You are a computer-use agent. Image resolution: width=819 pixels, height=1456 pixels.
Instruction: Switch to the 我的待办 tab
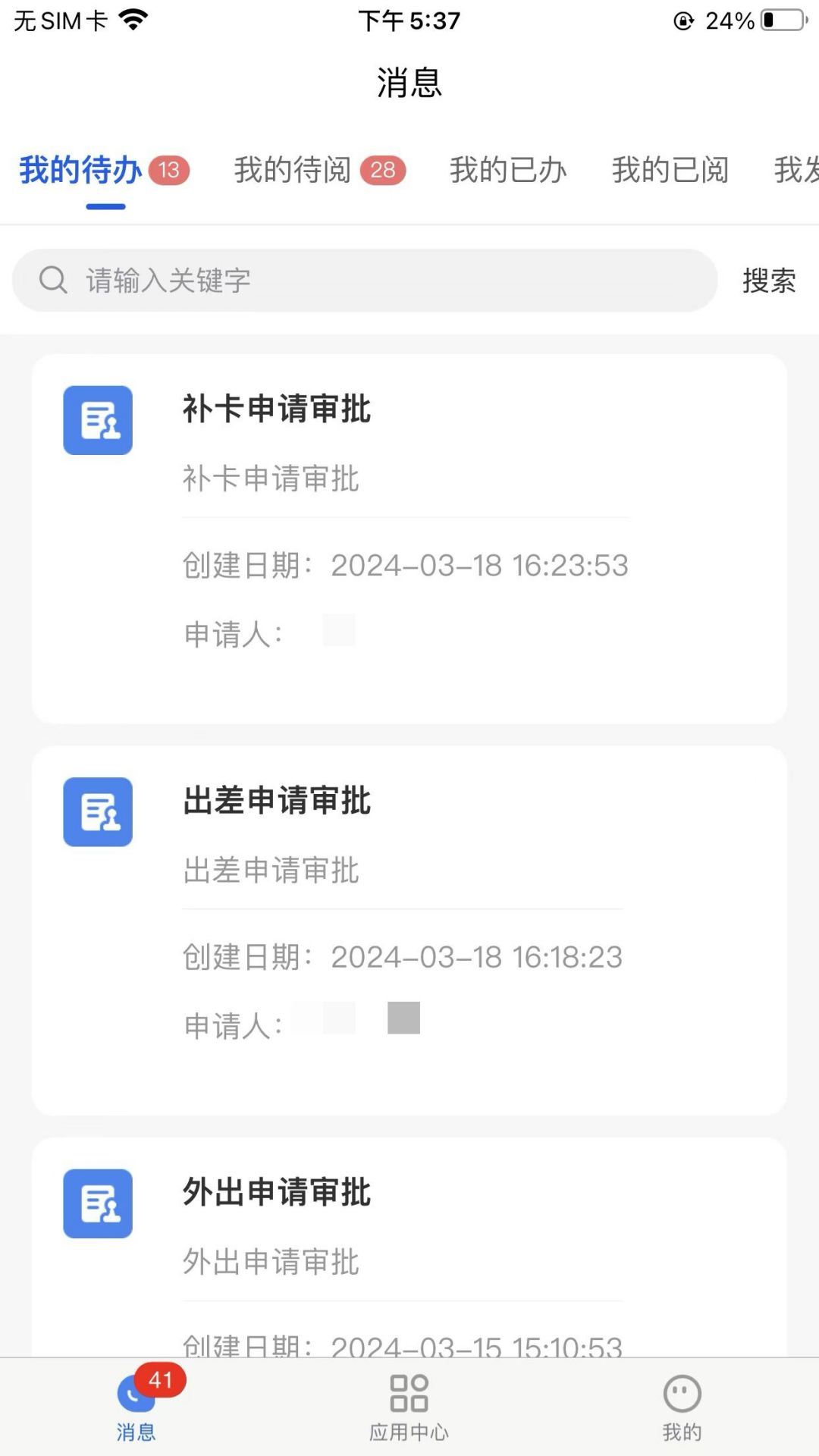[x=80, y=171]
